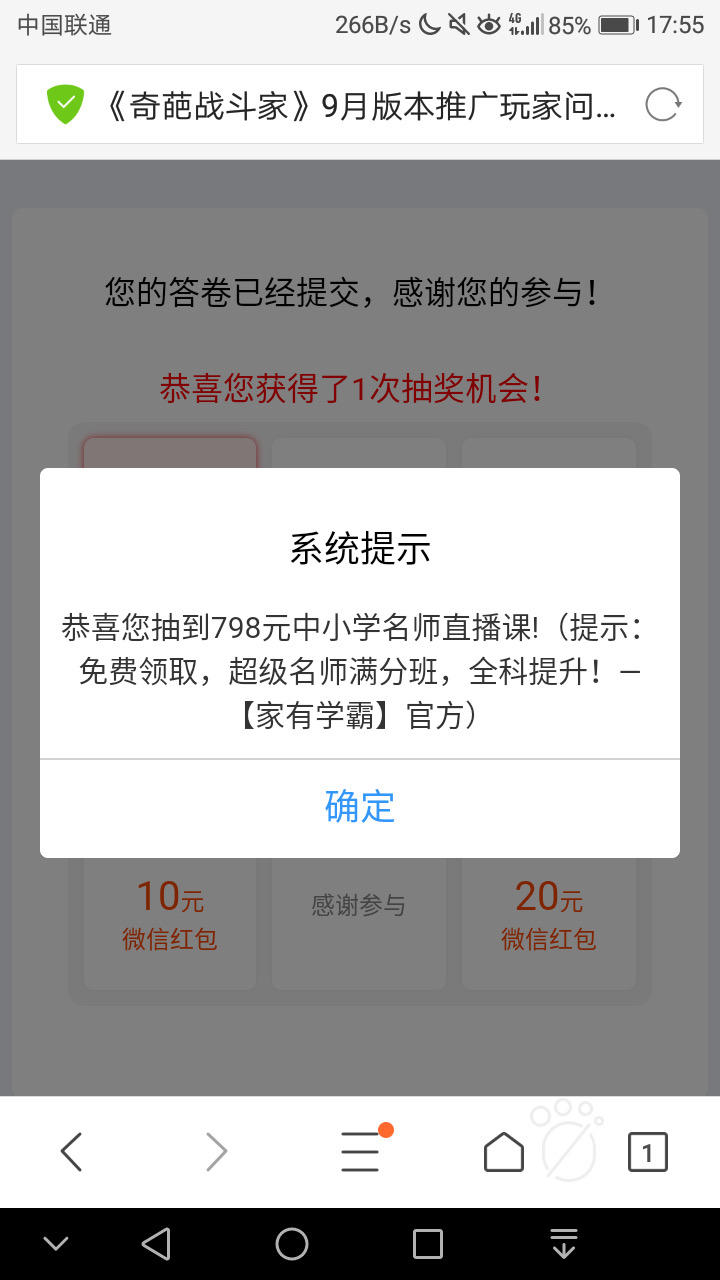
Task: Tap the mute indicator icon in status bar
Action: [x=456, y=23]
